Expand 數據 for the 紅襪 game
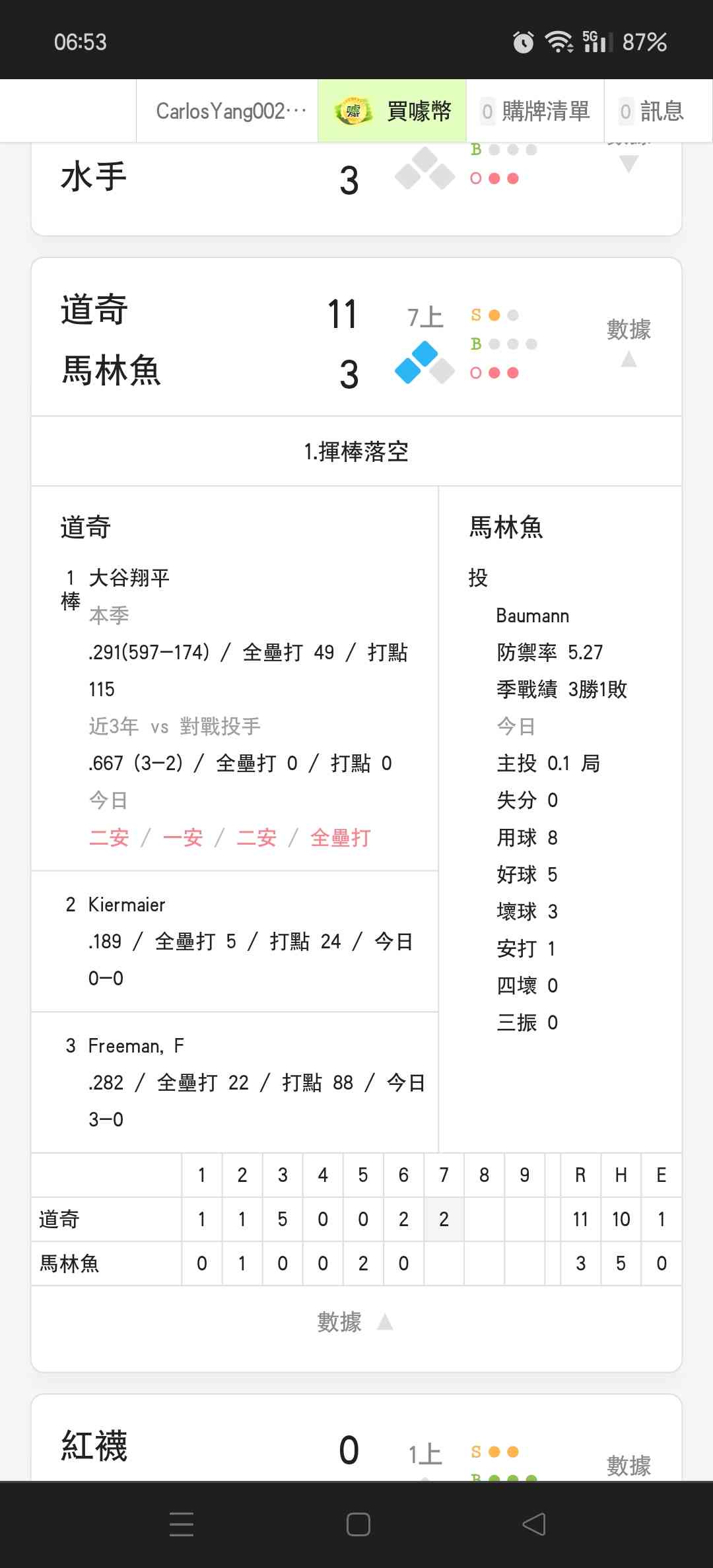The height and width of the screenshot is (1568, 713). 628,1464
